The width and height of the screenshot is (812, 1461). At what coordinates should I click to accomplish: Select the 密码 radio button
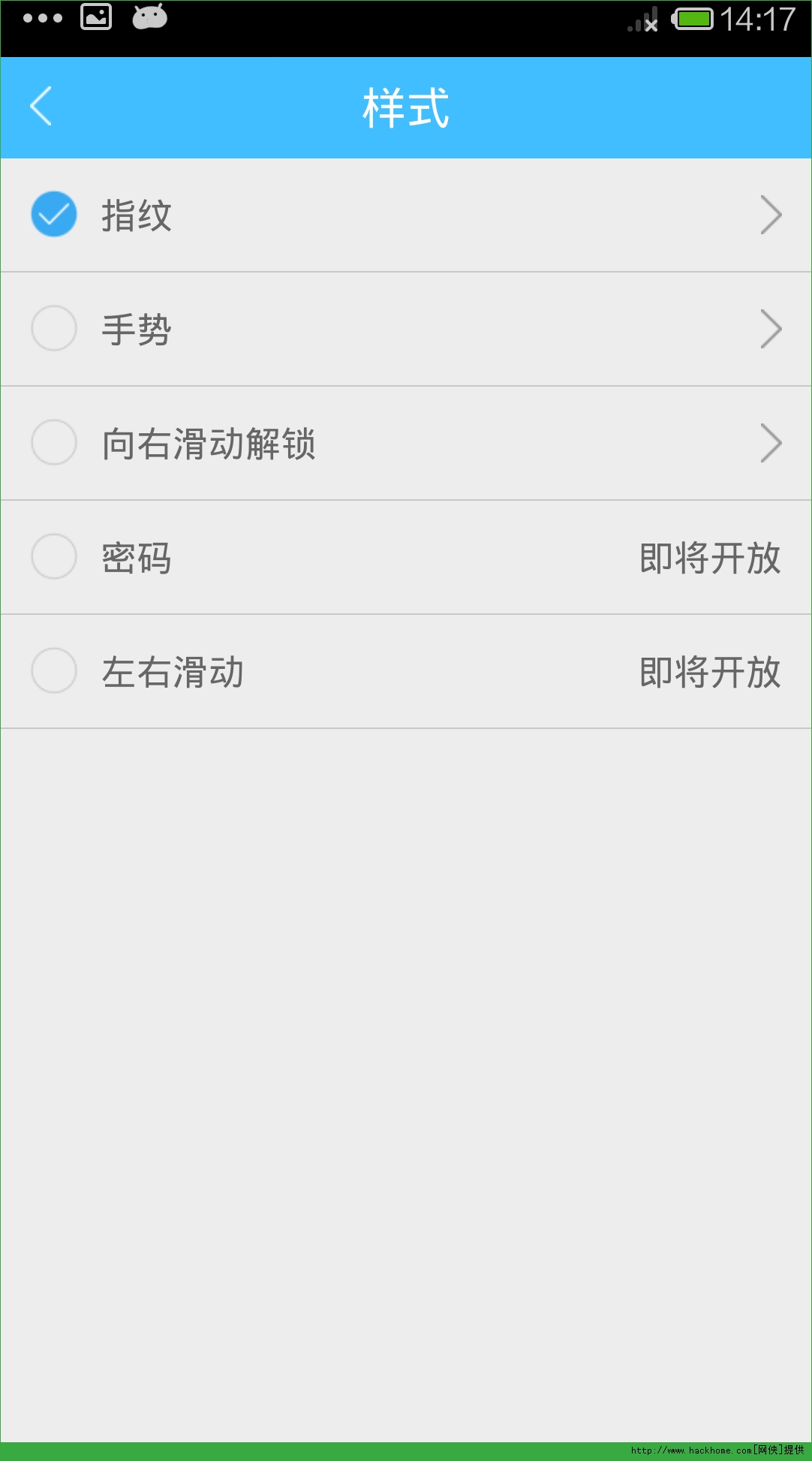point(54,557)
